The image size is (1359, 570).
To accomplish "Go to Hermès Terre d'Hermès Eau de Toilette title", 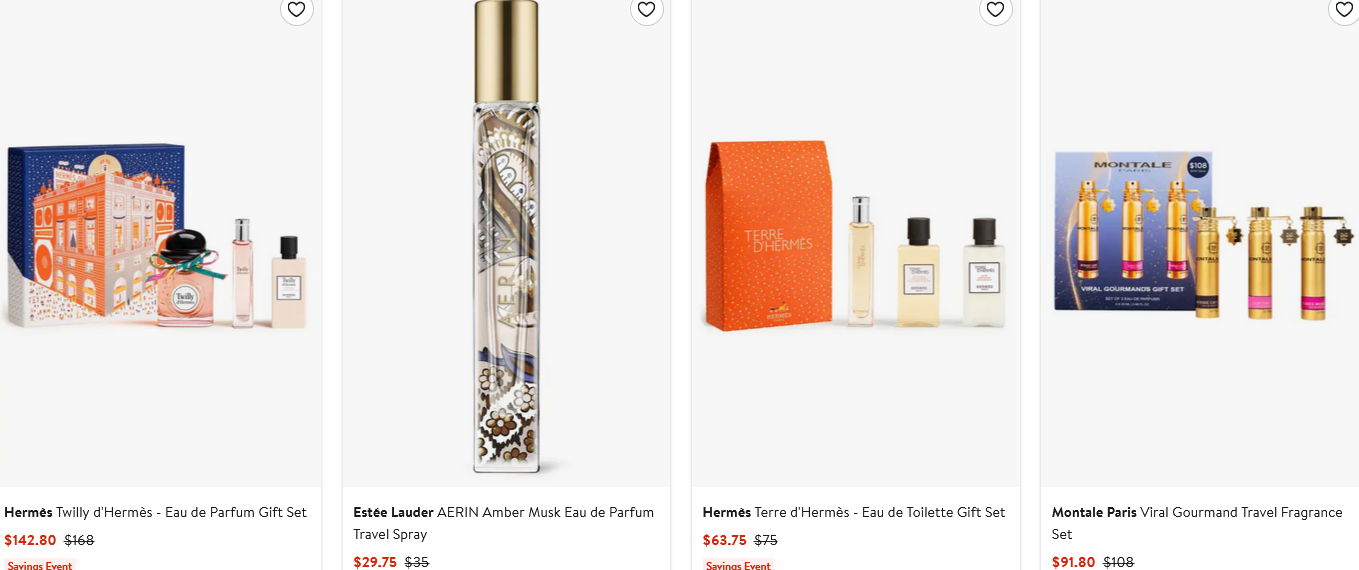I will (854, 512).
